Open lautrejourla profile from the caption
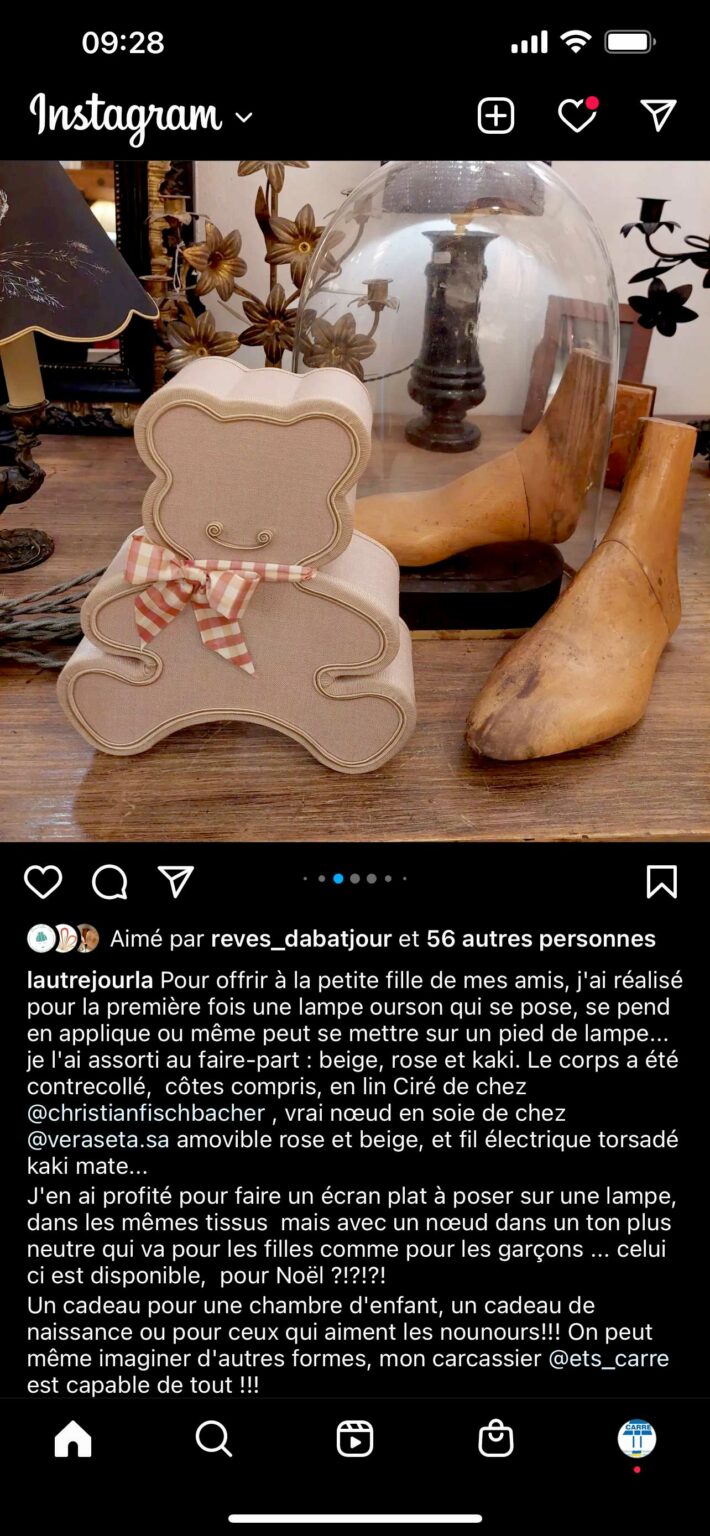Image resolution: width=710 pixels, height=1536 pixels. click(90, 980)
